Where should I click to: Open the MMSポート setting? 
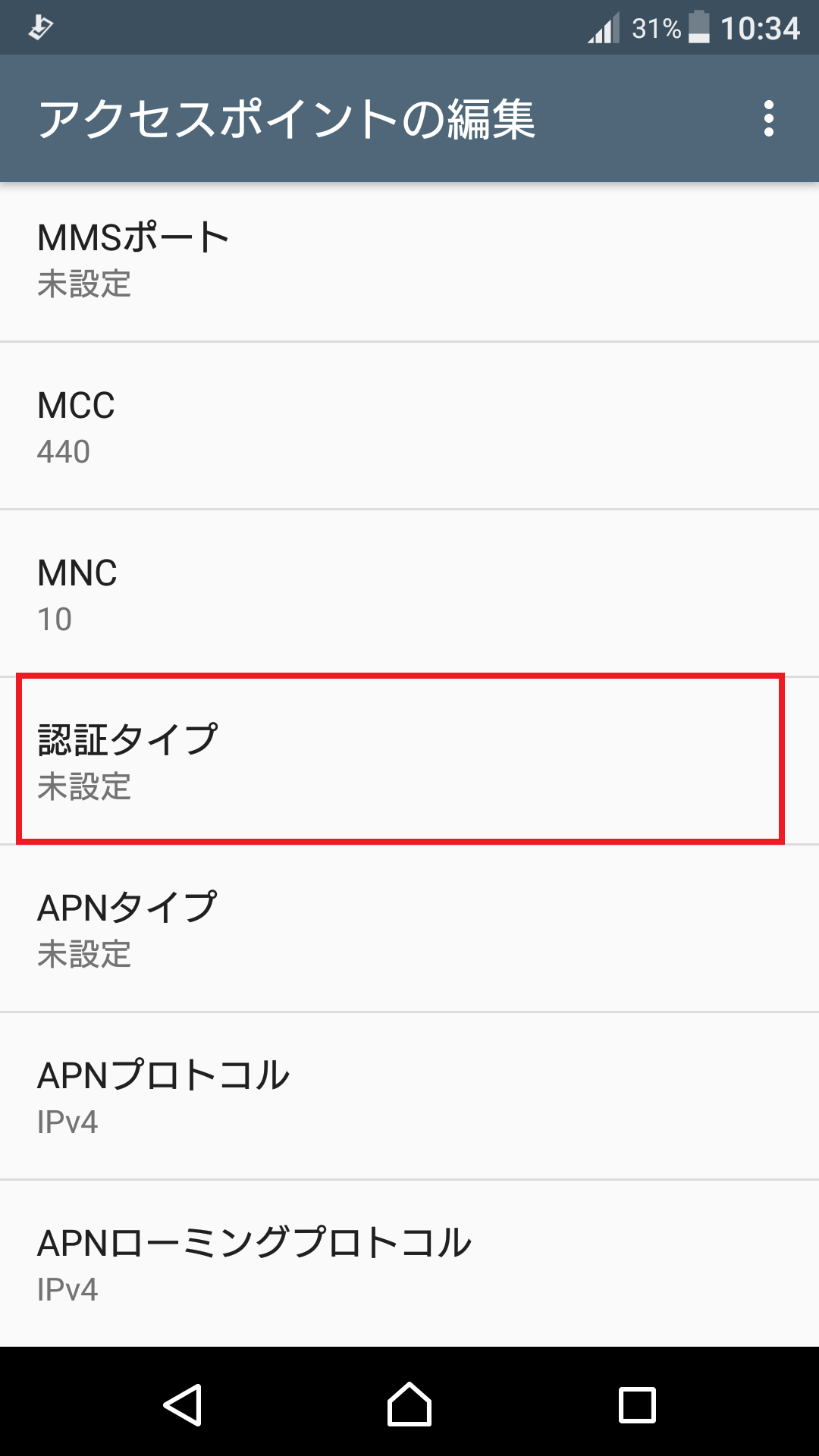409,262
